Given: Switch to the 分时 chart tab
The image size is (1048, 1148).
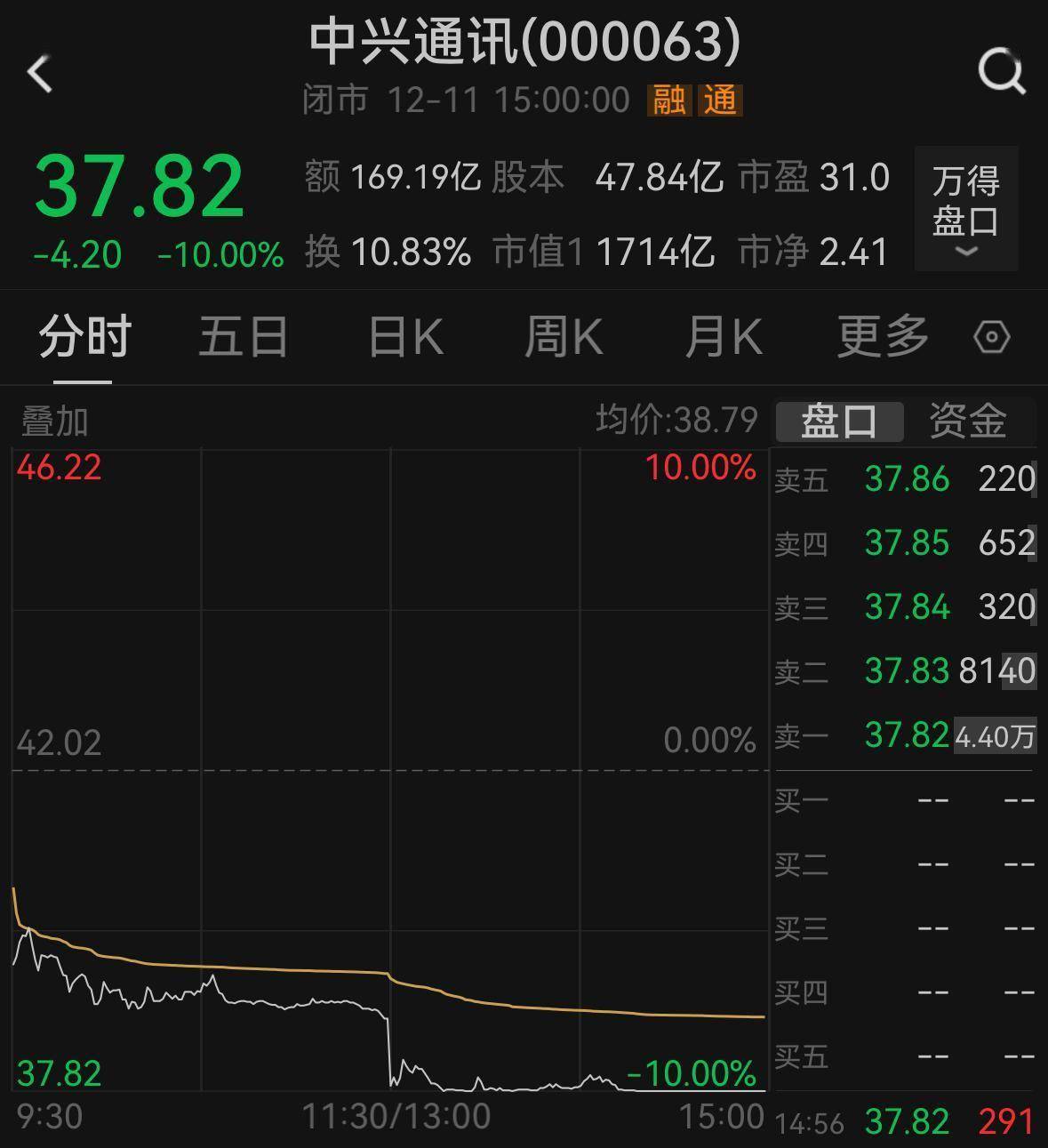Looking at the screenshot, I should (84, 337).
